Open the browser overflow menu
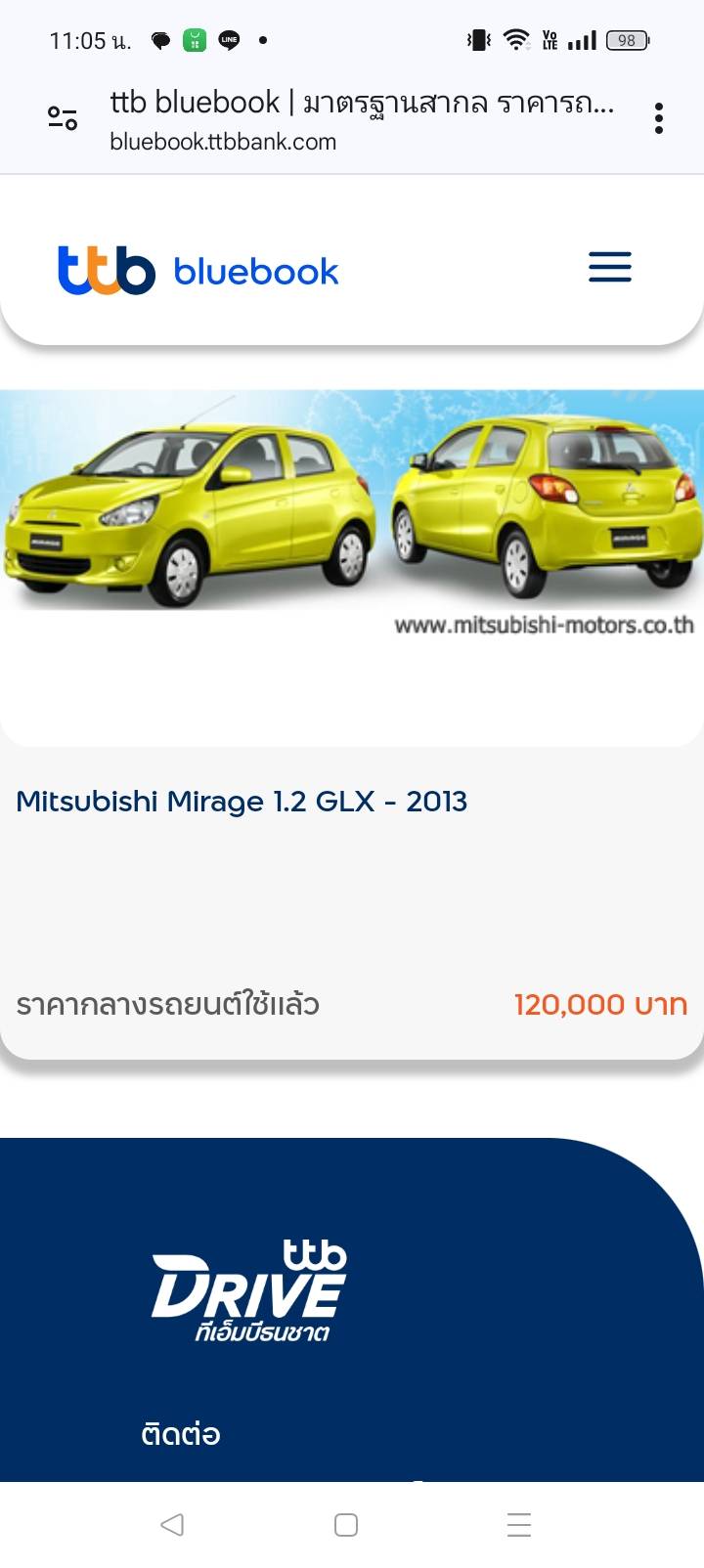 [x=659, y=118]
